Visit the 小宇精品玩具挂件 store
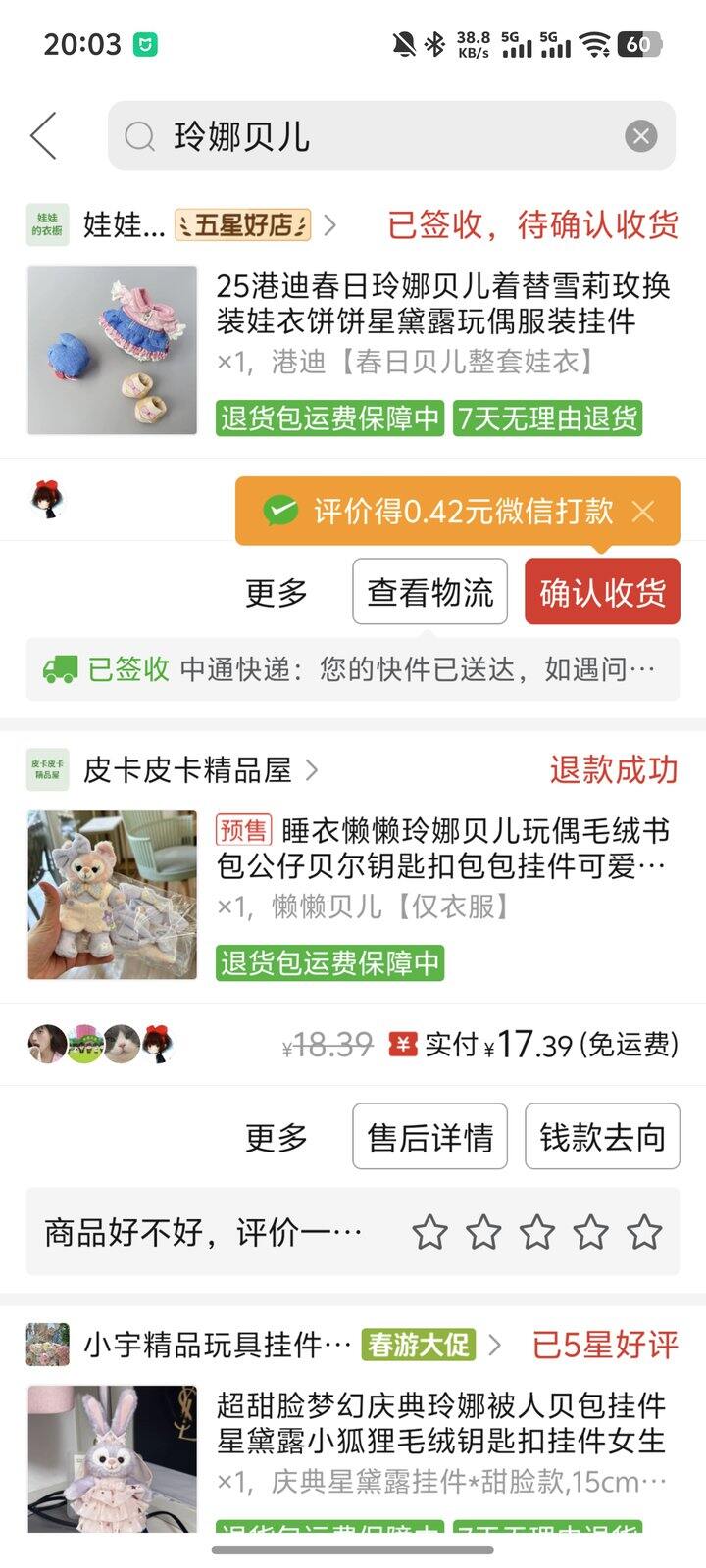 pos(216,1345)
